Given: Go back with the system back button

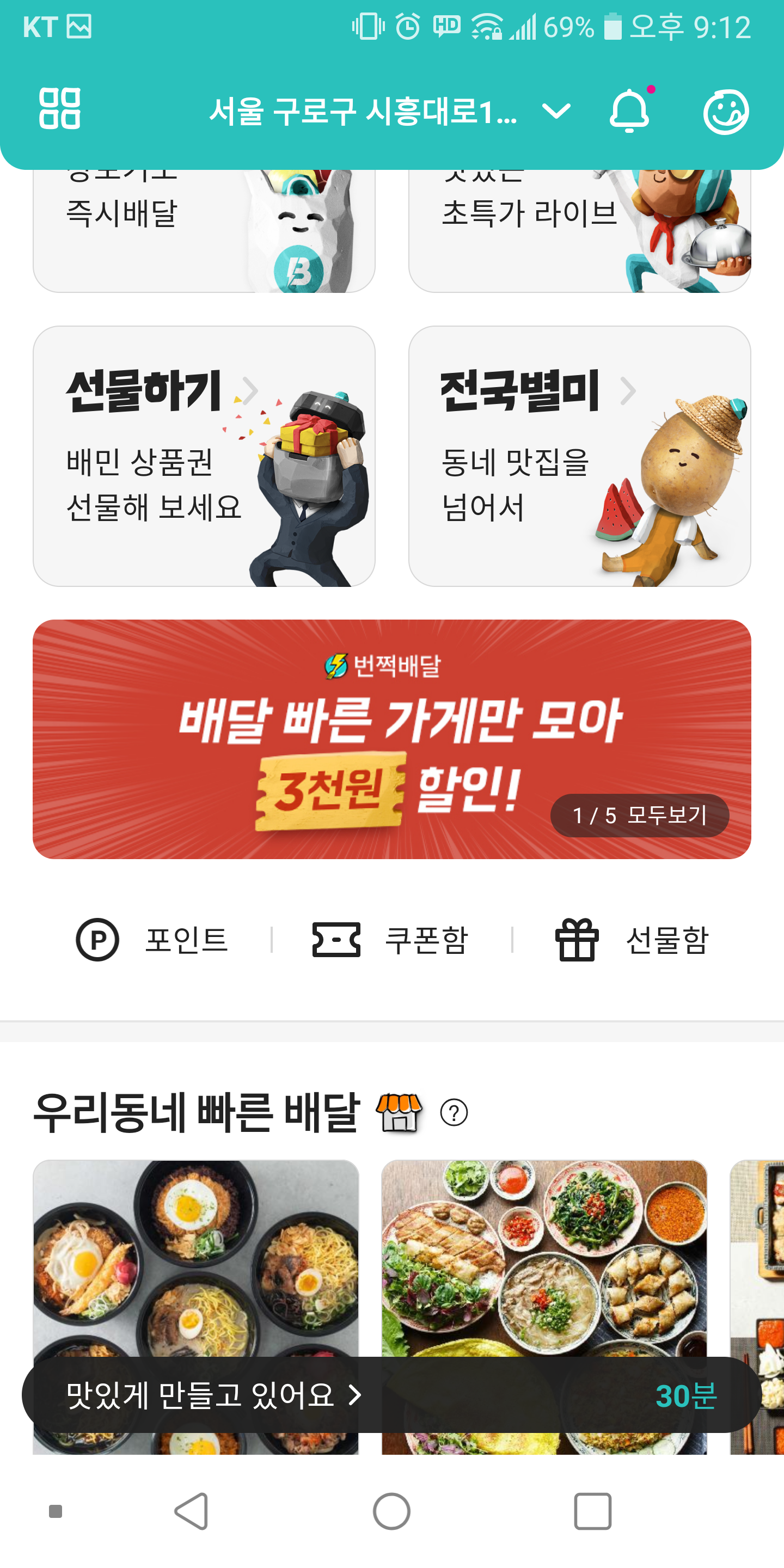Looking at the screenshot, I should (192, 1511).
